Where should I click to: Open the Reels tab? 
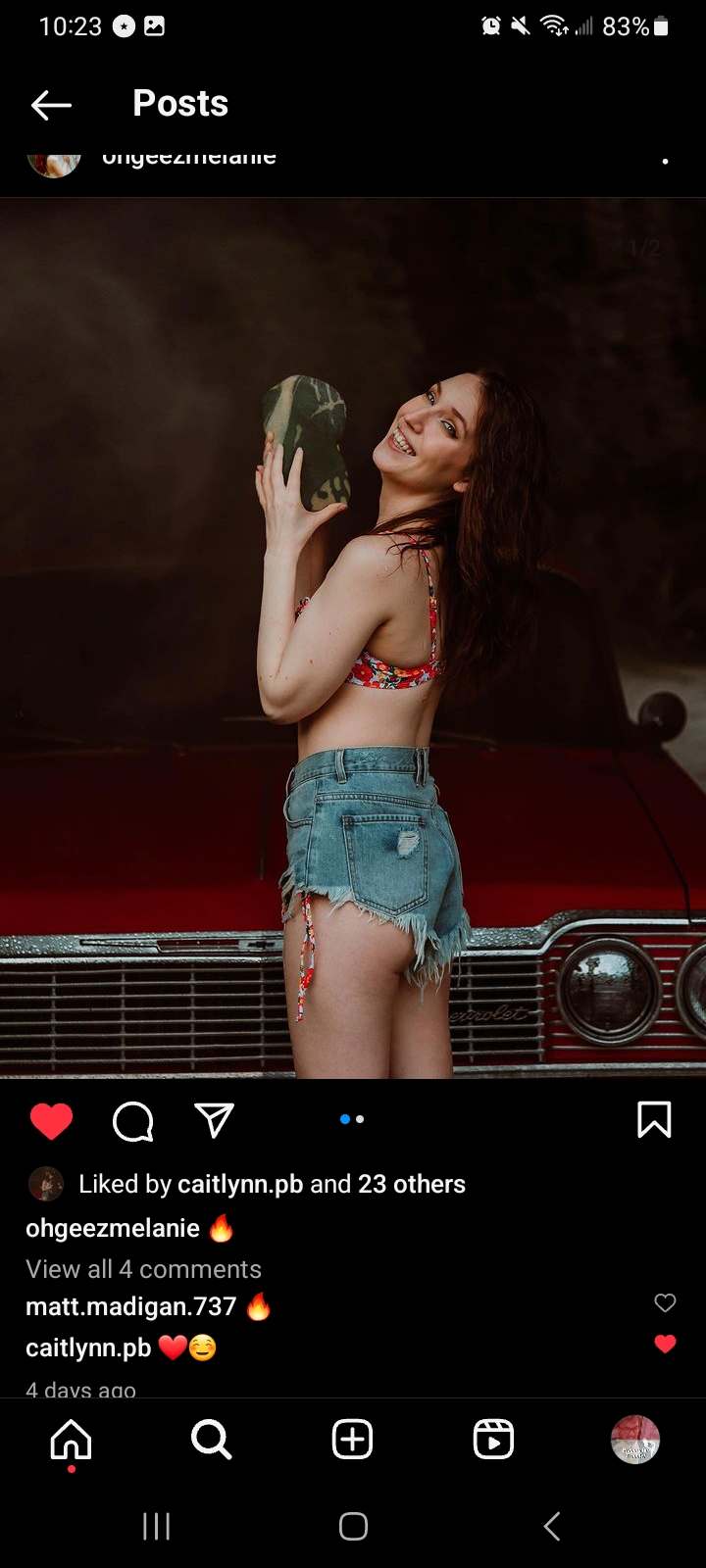pyautogui.click(x=493, y=1439)
